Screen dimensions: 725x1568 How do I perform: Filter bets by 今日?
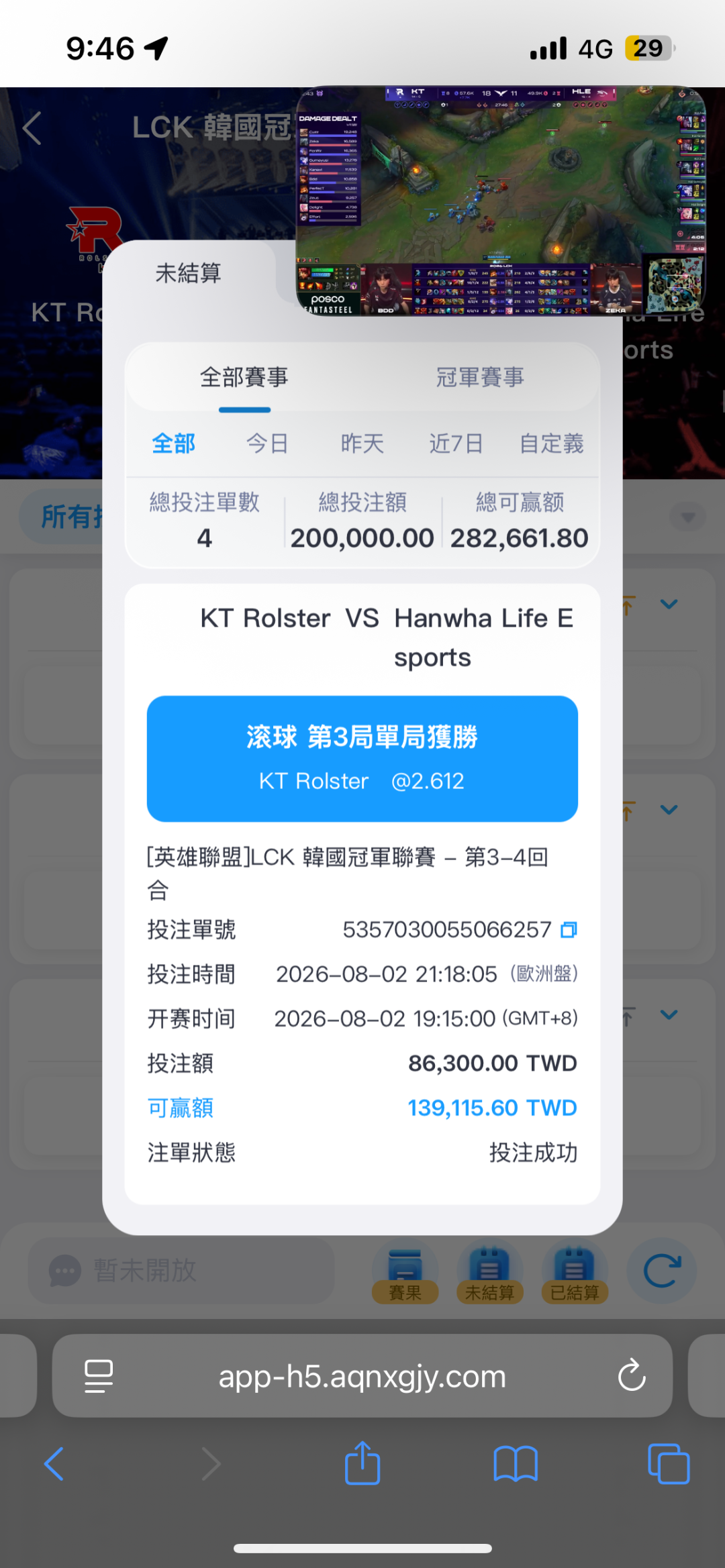pos(267,443)
